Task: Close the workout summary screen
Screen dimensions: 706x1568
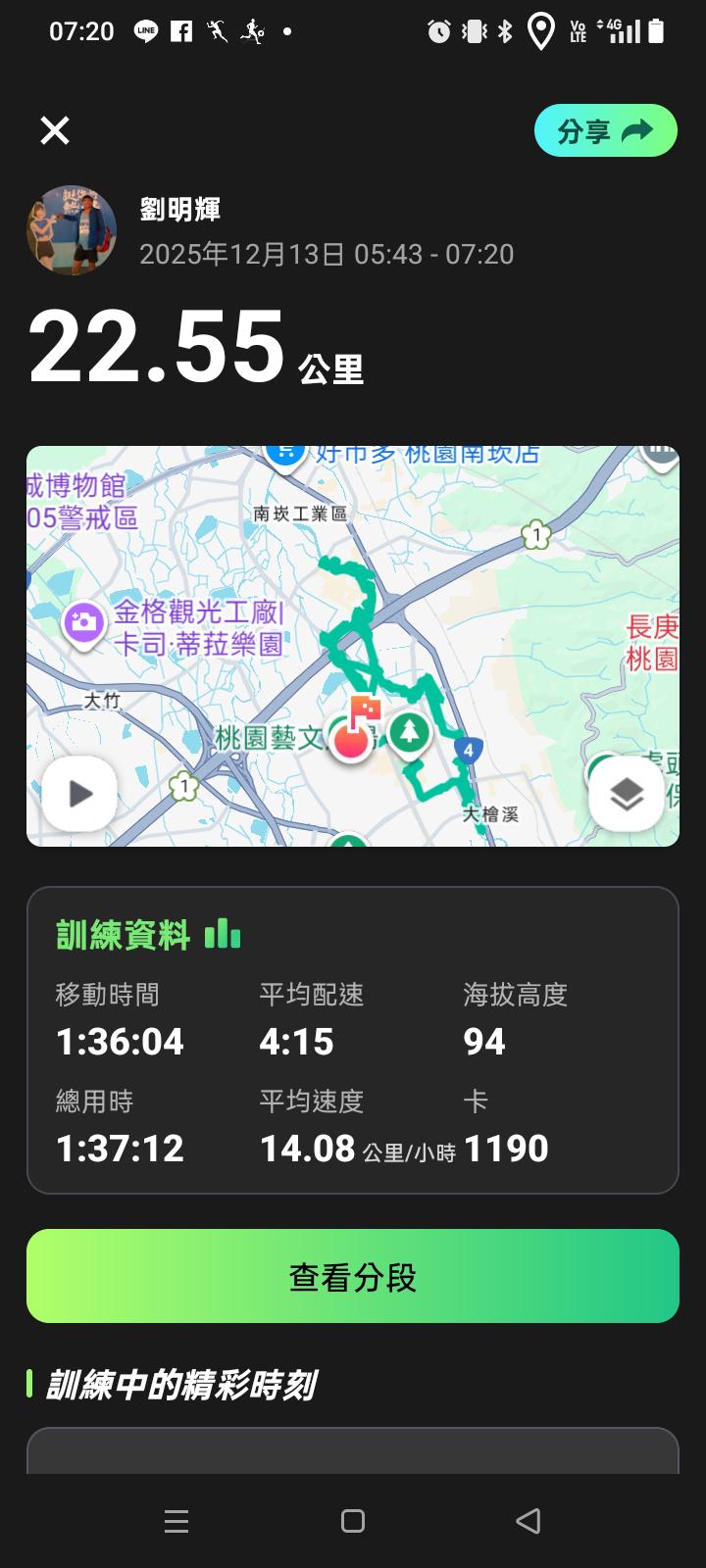Action: [x=55, y=130]
